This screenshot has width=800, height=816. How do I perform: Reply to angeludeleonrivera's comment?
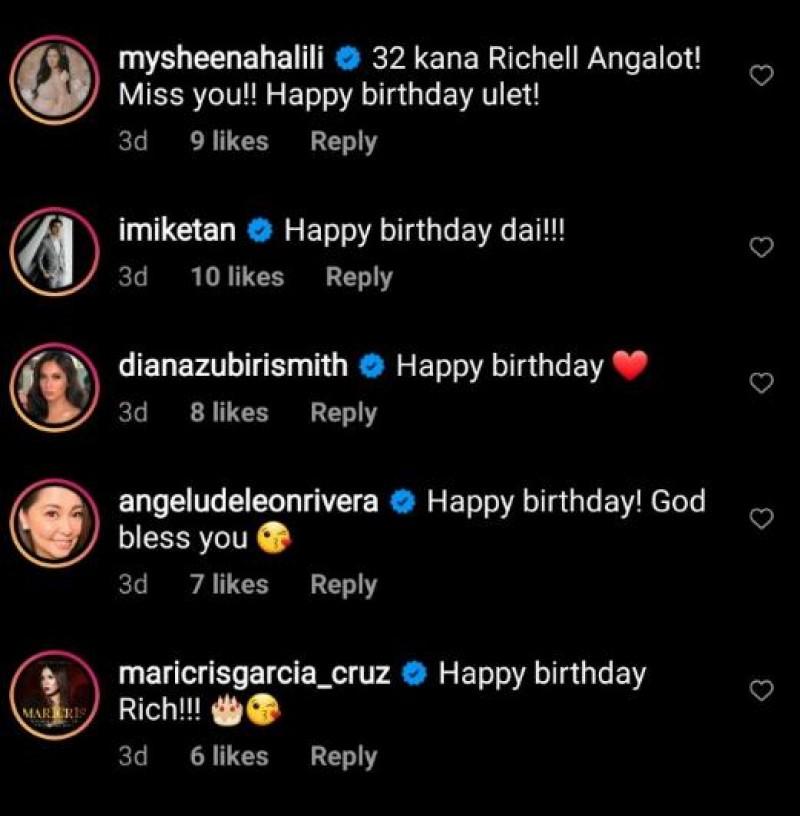tap(343, 584)
